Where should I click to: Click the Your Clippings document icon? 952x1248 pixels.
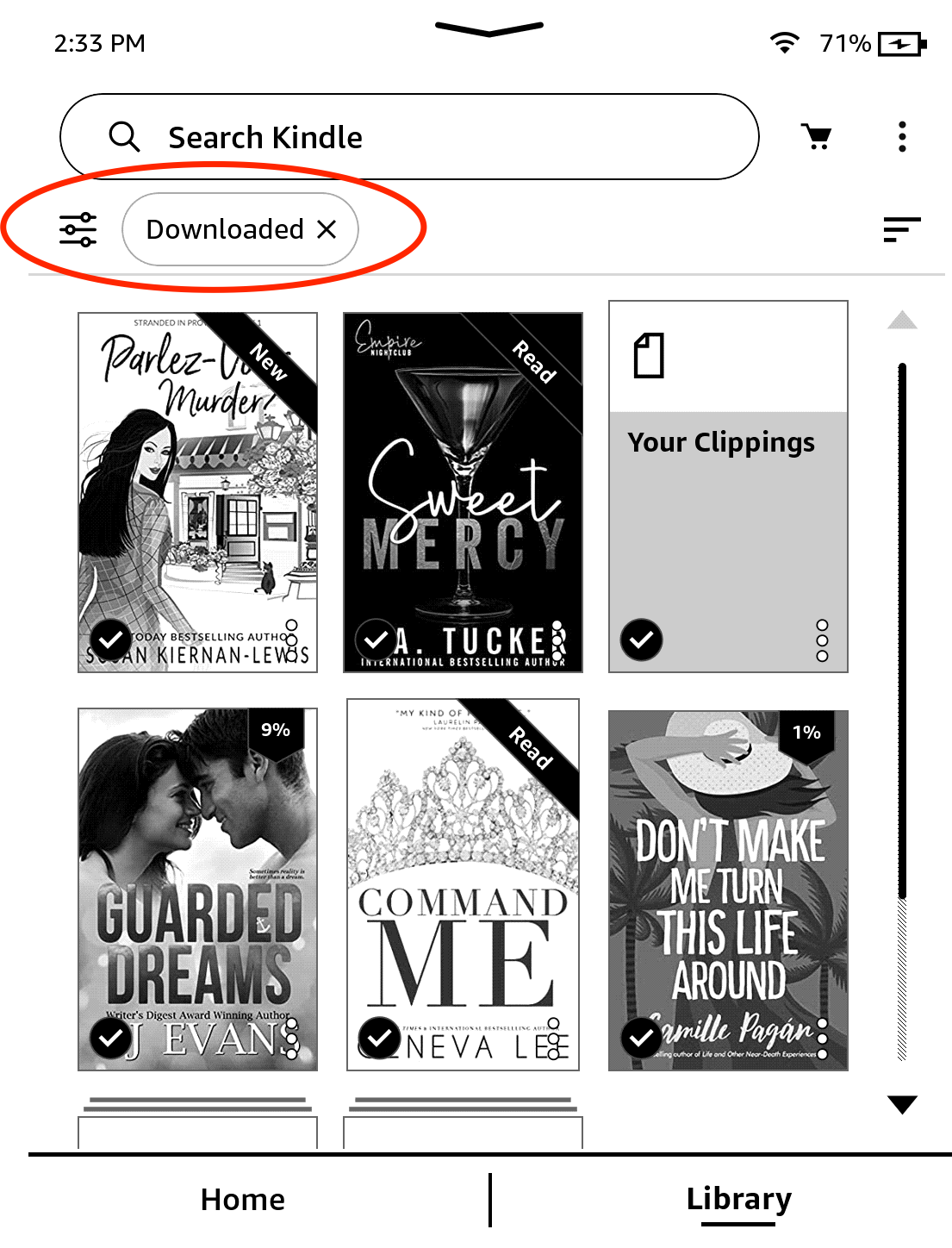[x=648, y=356]
